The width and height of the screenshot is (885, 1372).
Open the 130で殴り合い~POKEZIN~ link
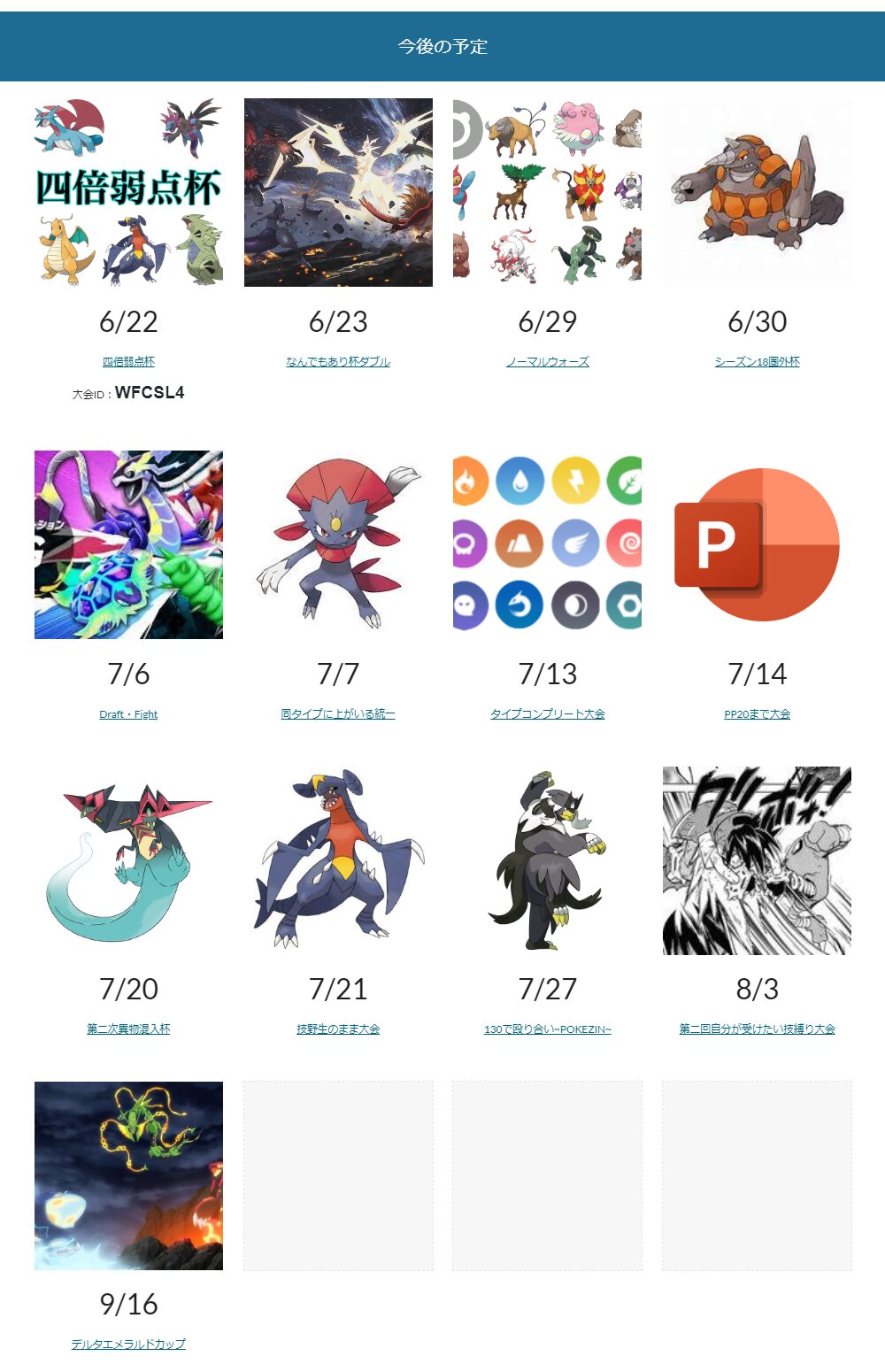tap(547, 1029)
